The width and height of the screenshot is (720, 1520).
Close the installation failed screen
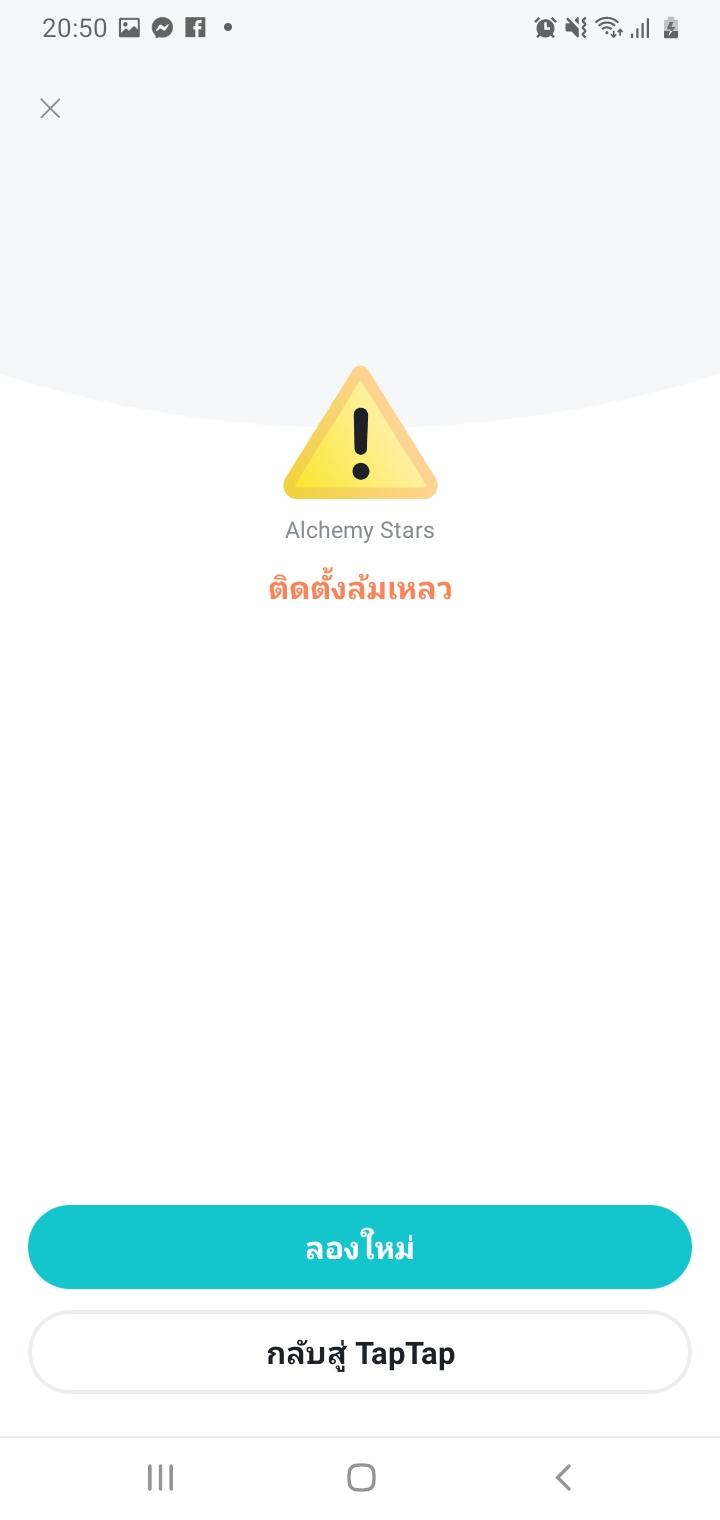(x=50, y=108)
